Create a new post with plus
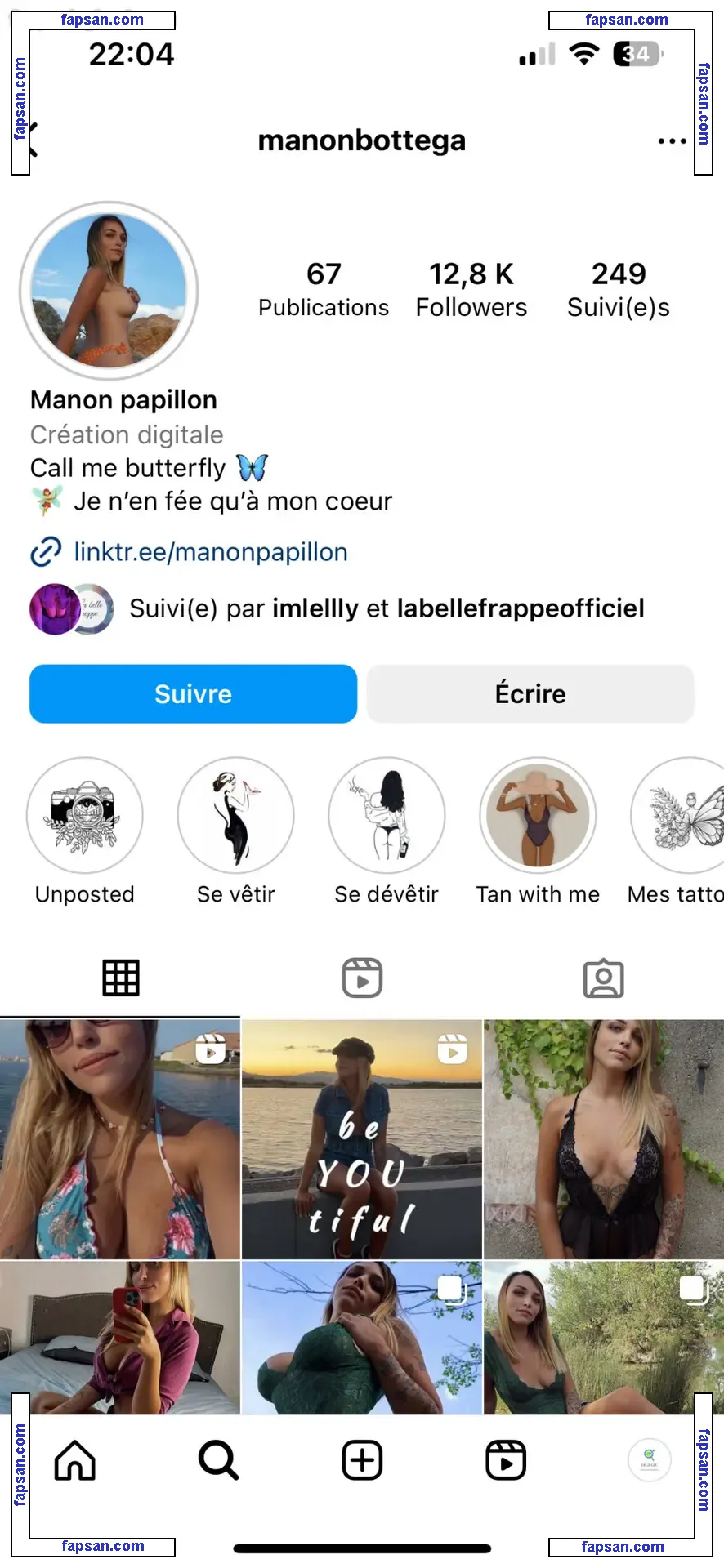 [x=362, y=1460]
